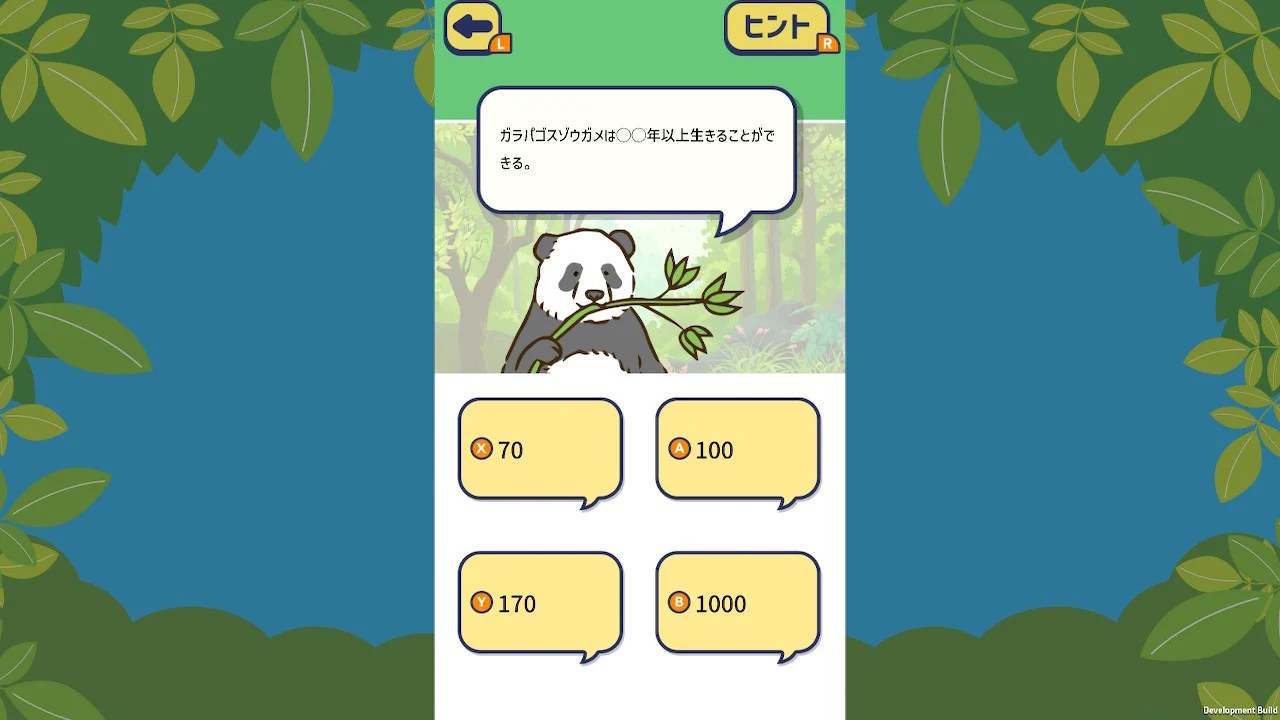Open the ヒント hint button
The height and width of the screenshot is (720, 1280).
click(777, 27)
